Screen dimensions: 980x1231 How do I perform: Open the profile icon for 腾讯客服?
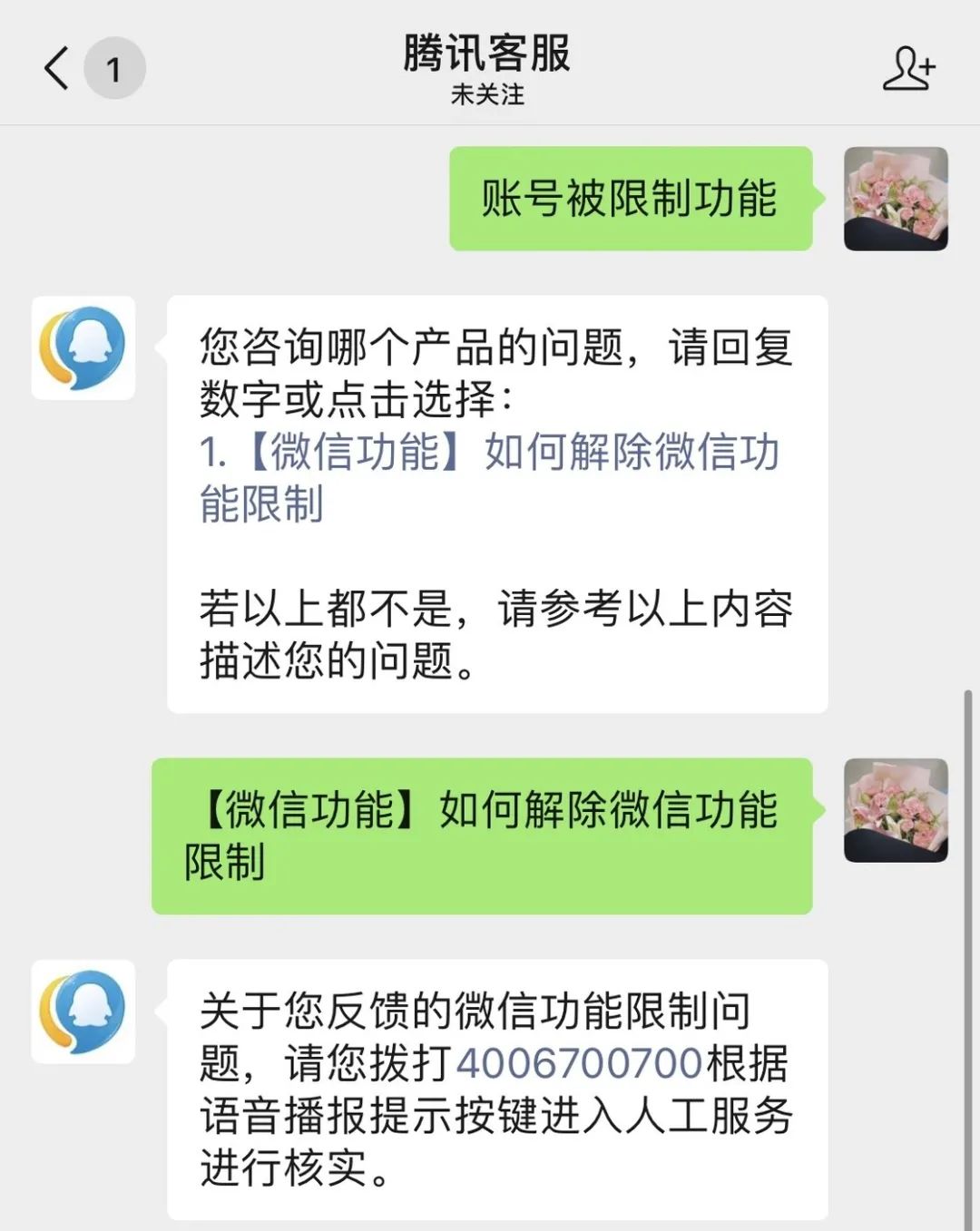pos(908,69)
